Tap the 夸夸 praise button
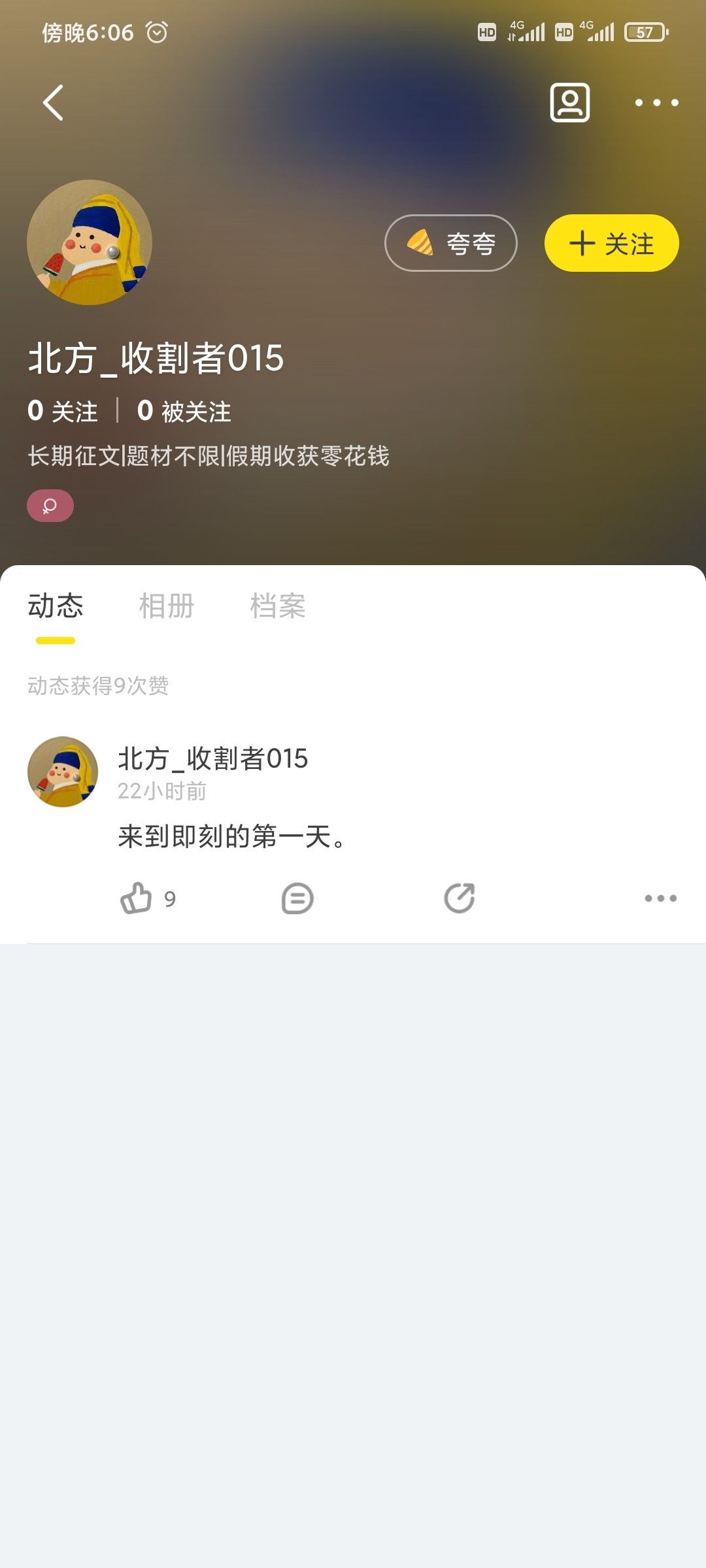 pyautogui.click(x=451, y=243)
